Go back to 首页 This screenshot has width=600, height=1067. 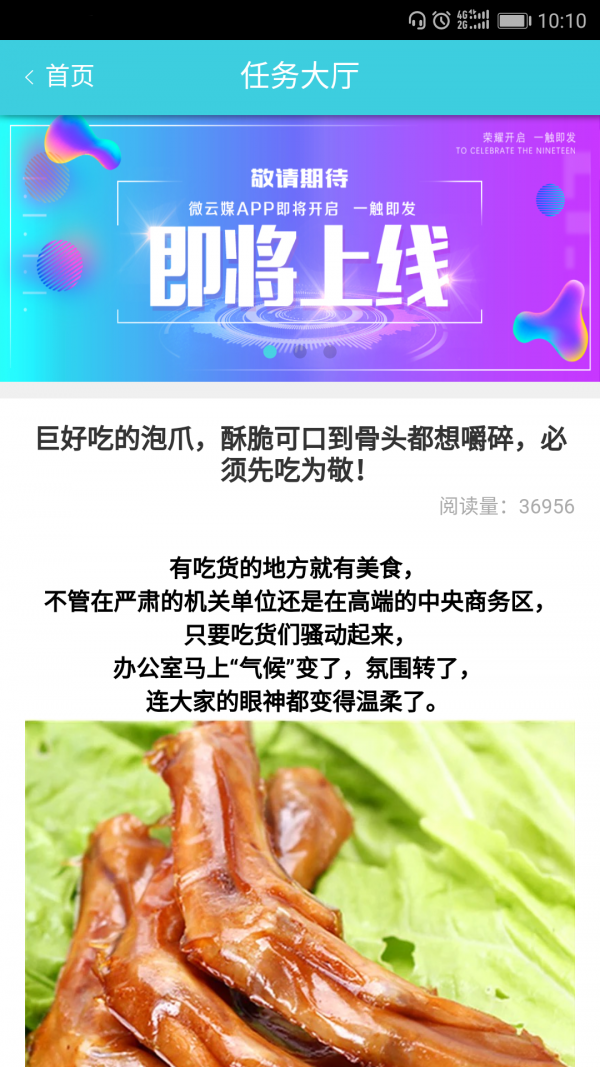coord(60,76)
